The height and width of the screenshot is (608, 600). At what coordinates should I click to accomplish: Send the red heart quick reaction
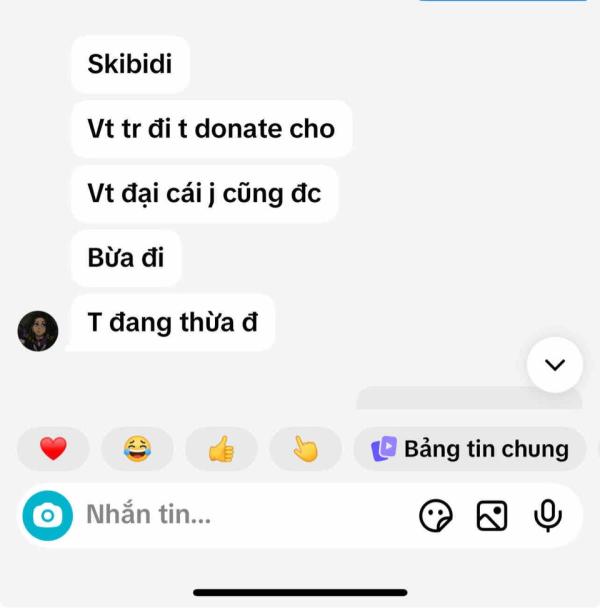click(53, 449)
